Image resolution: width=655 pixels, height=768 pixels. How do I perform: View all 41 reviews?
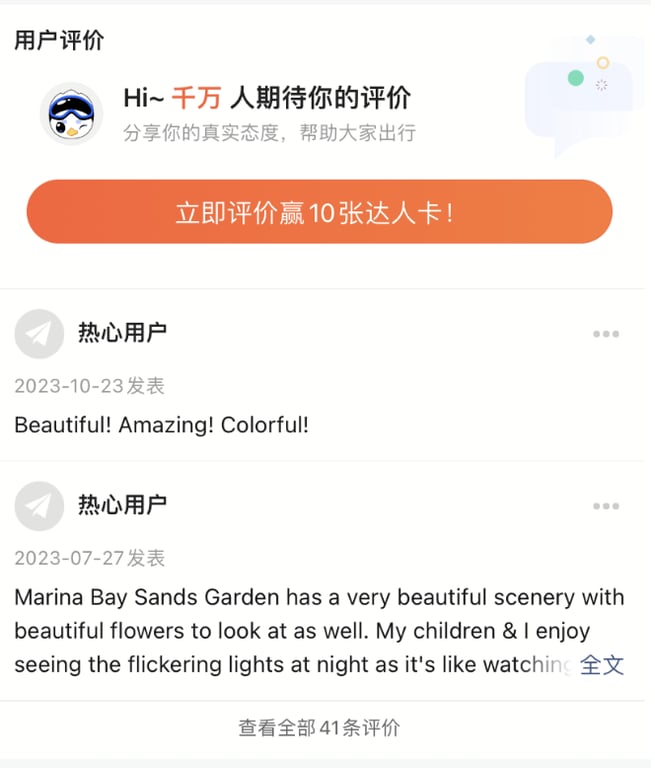tap(319, 727)
